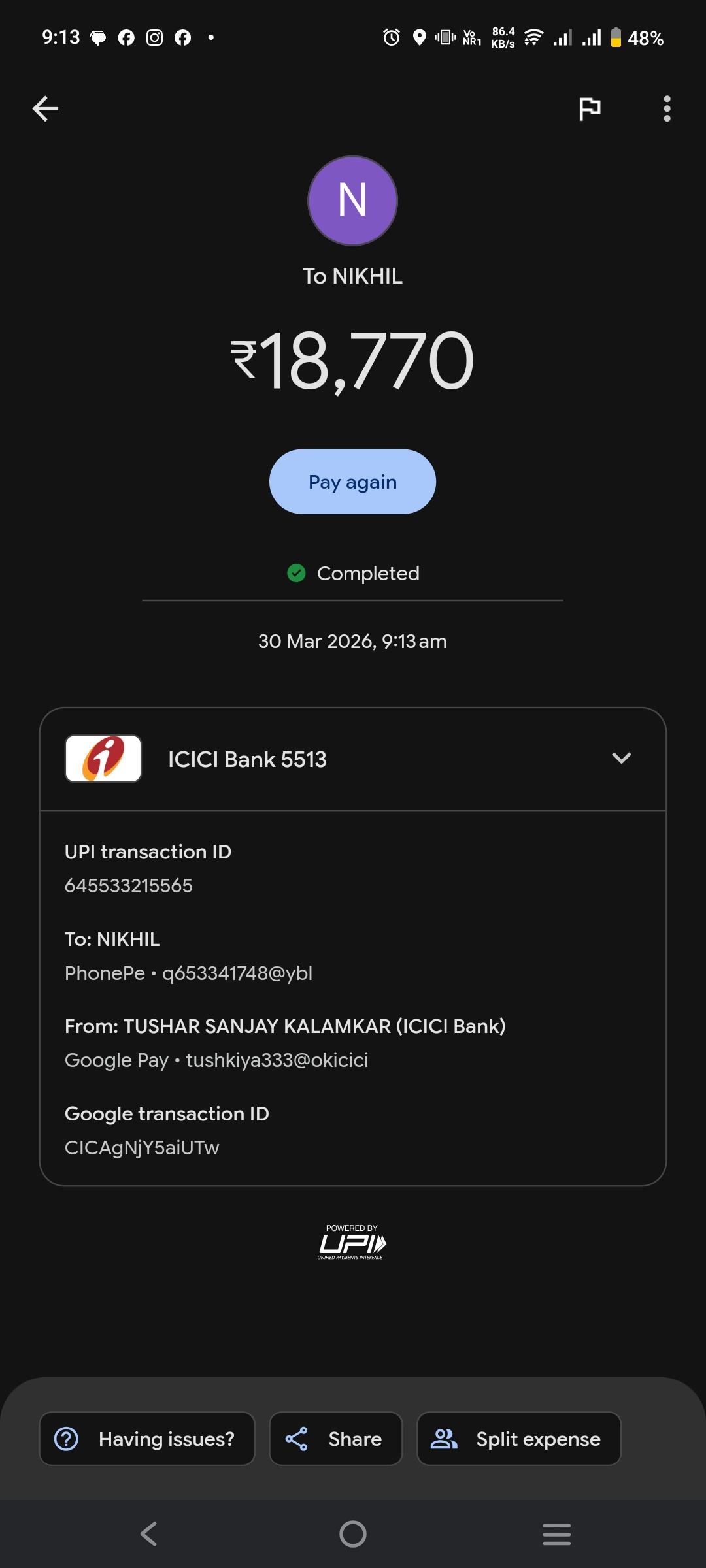706x1568 pixels.
Task: Collapse the ICICI Bank 5513 details
Action: pyautogui.click(x=621, y=758)
